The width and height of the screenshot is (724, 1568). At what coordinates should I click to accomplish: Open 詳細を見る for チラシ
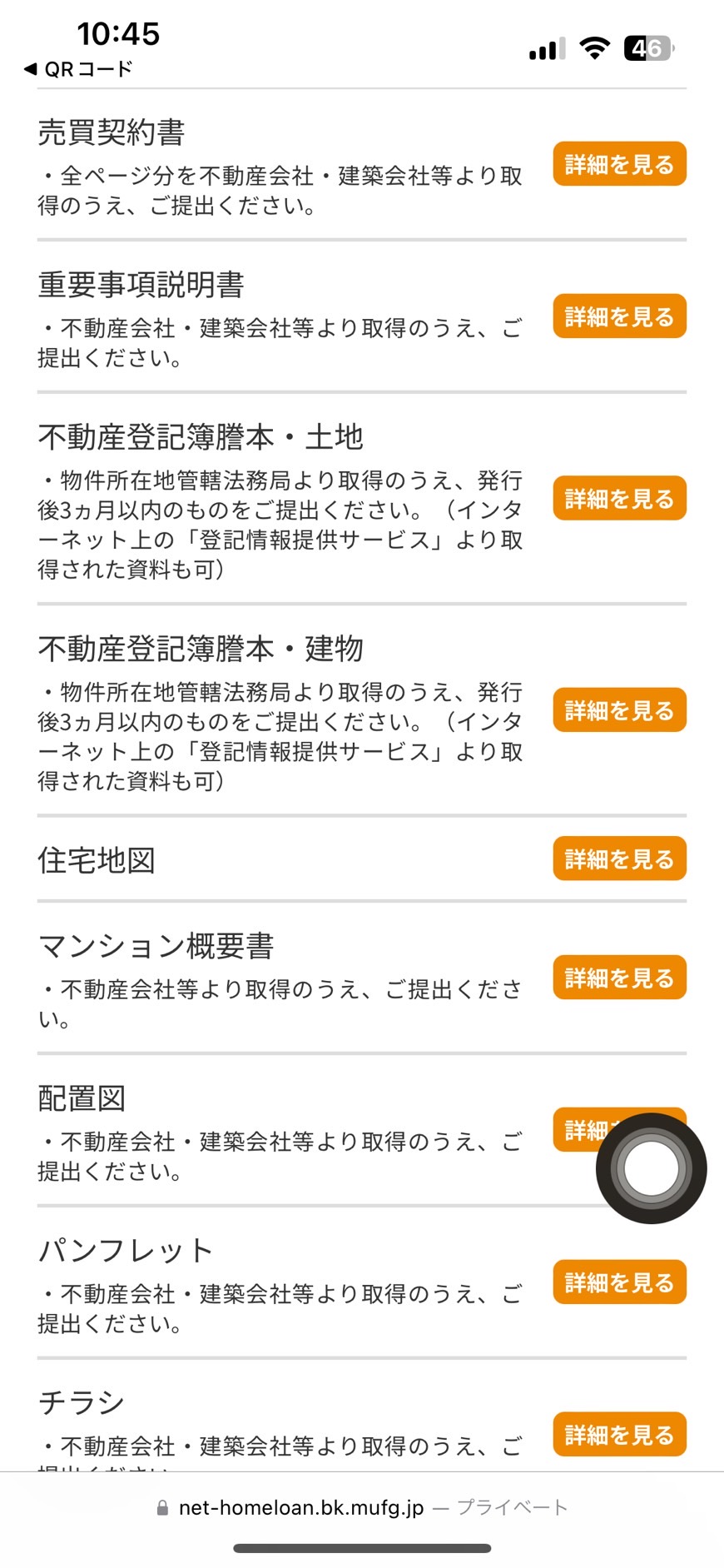point(619,1434)
